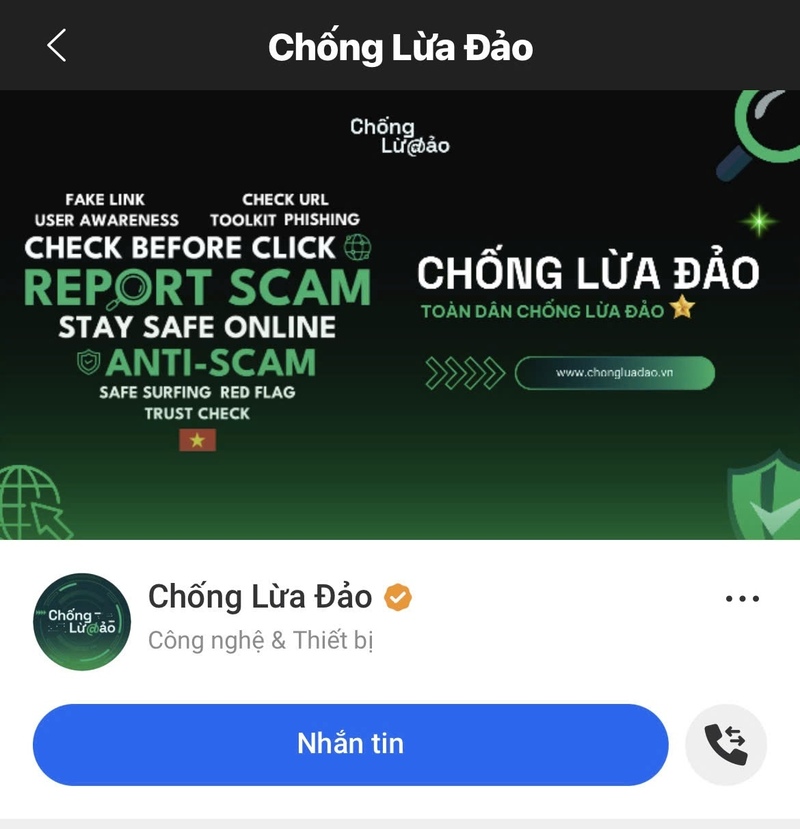Image resolution: width=800 pixels, height=829 pixels.
Task: Tap the REPORT SCAM banner text
Action: pos(192,290)
